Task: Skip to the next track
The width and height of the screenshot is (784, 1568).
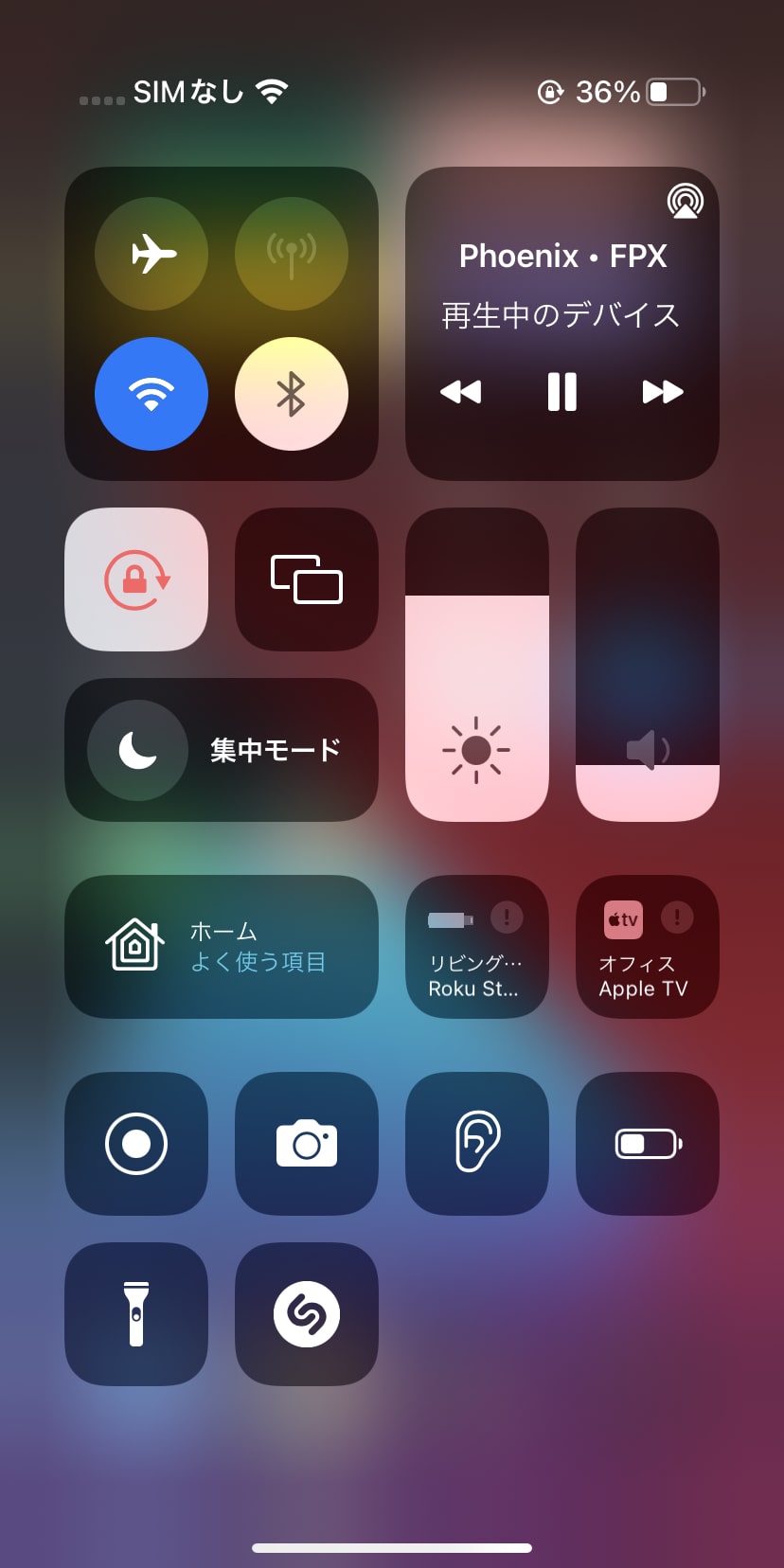Action: tap(663, 391)
